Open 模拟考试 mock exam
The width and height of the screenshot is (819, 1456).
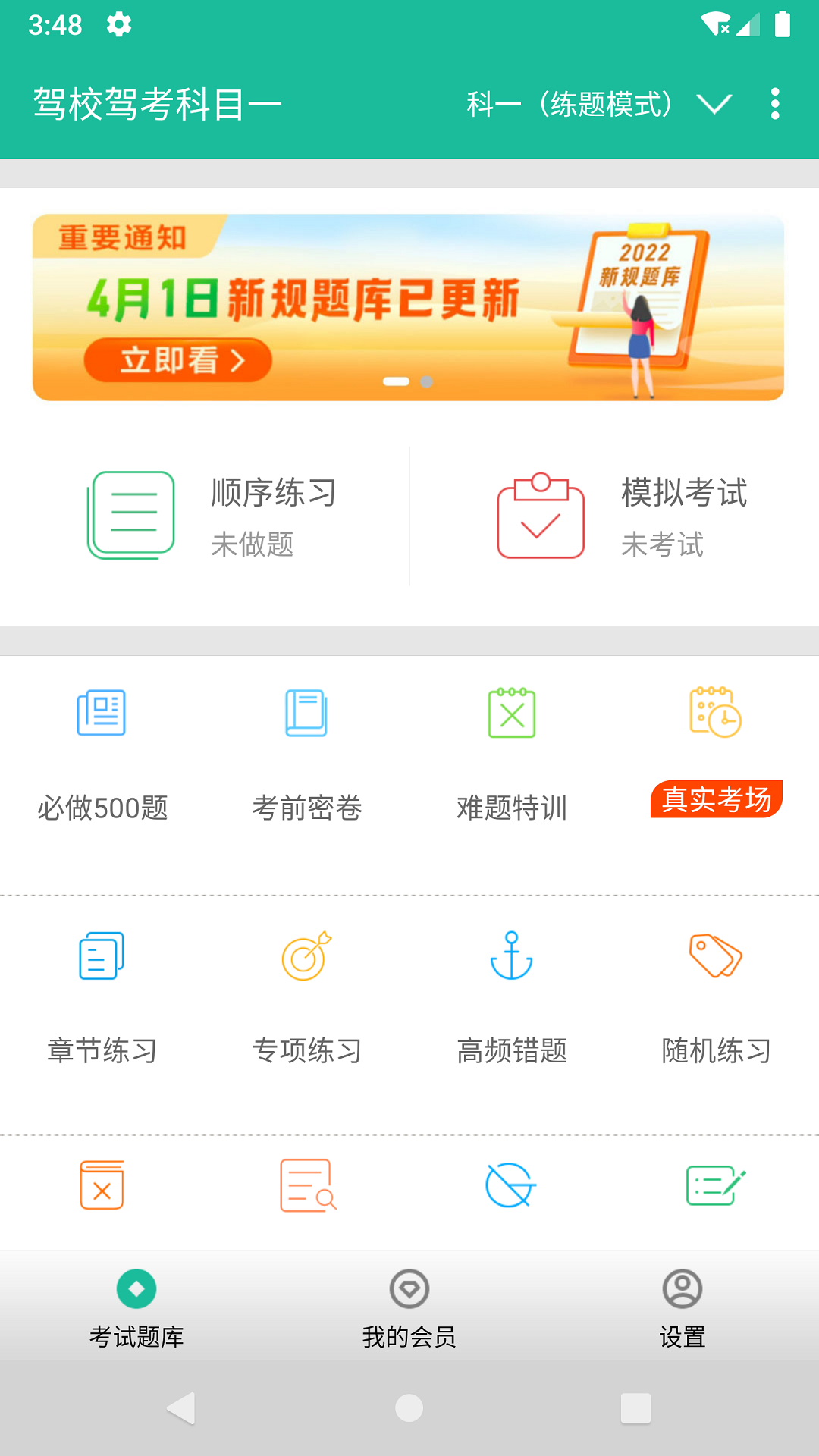click(622, 516)
